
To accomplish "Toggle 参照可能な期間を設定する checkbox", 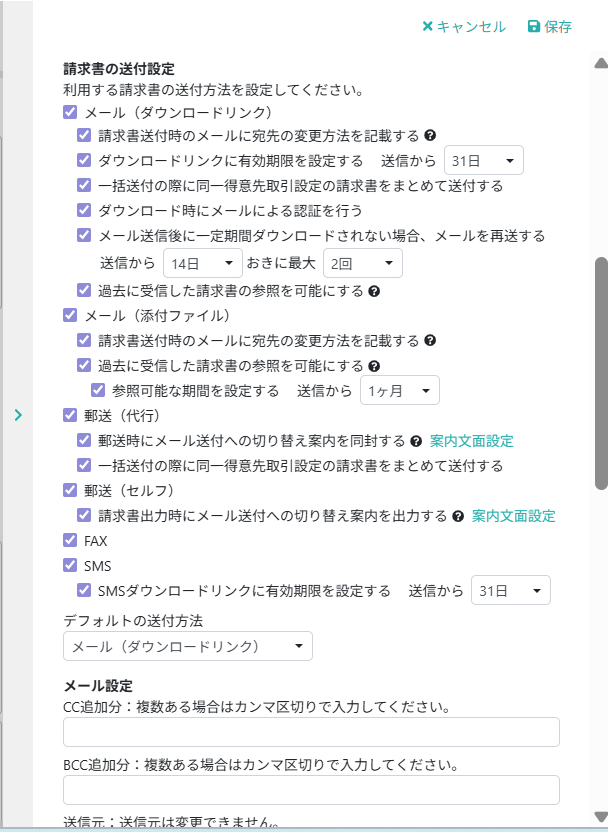I will (x=98, y=391).
